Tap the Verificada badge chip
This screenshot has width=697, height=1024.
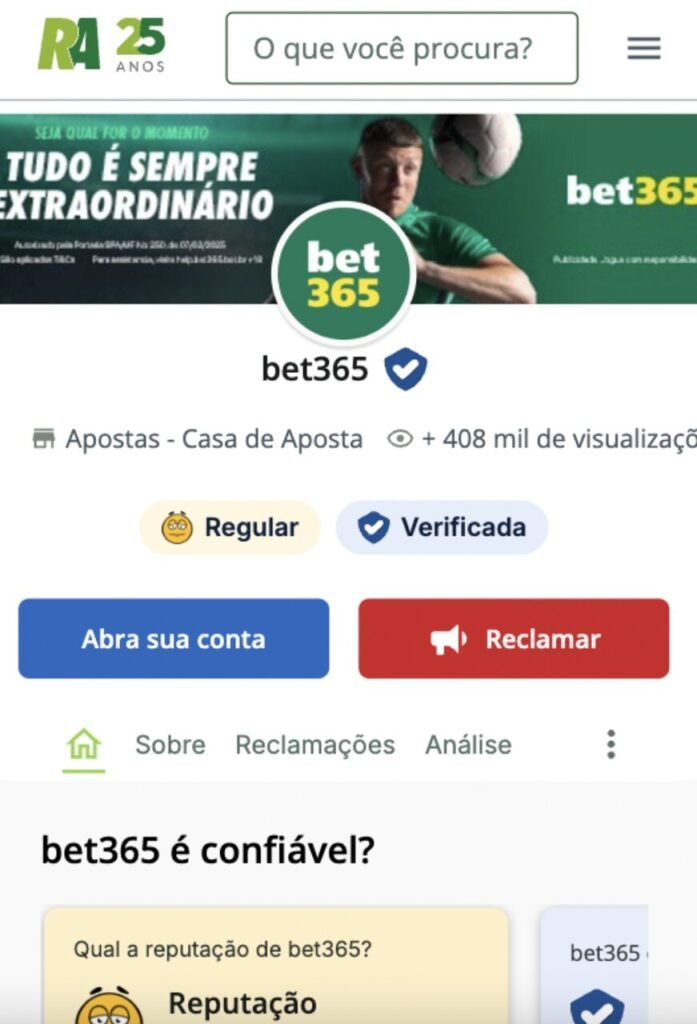coord(442,527)
